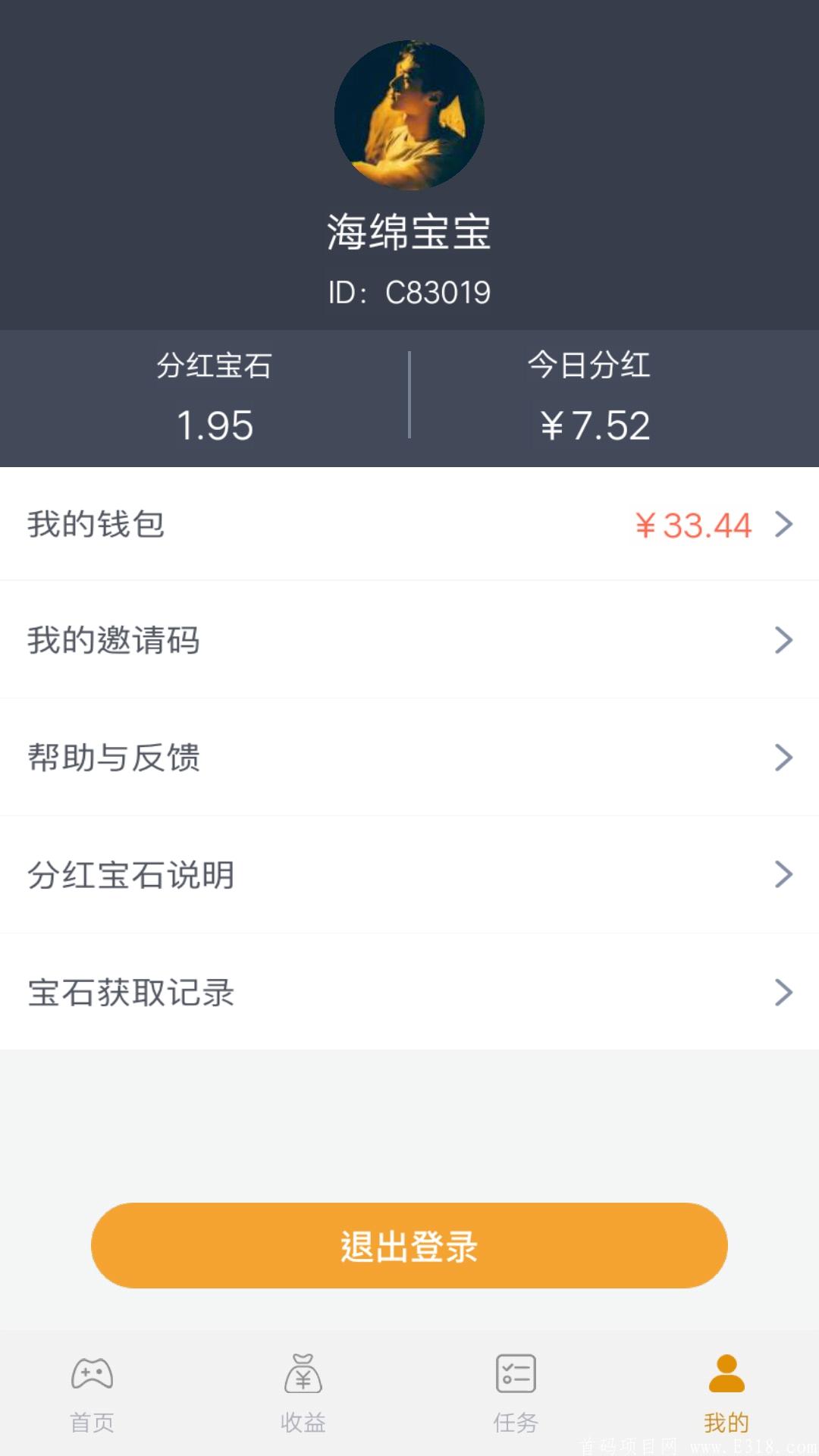Open the 宝石获取记录 record list
819x1456 pixels.
tap(227, 991)
